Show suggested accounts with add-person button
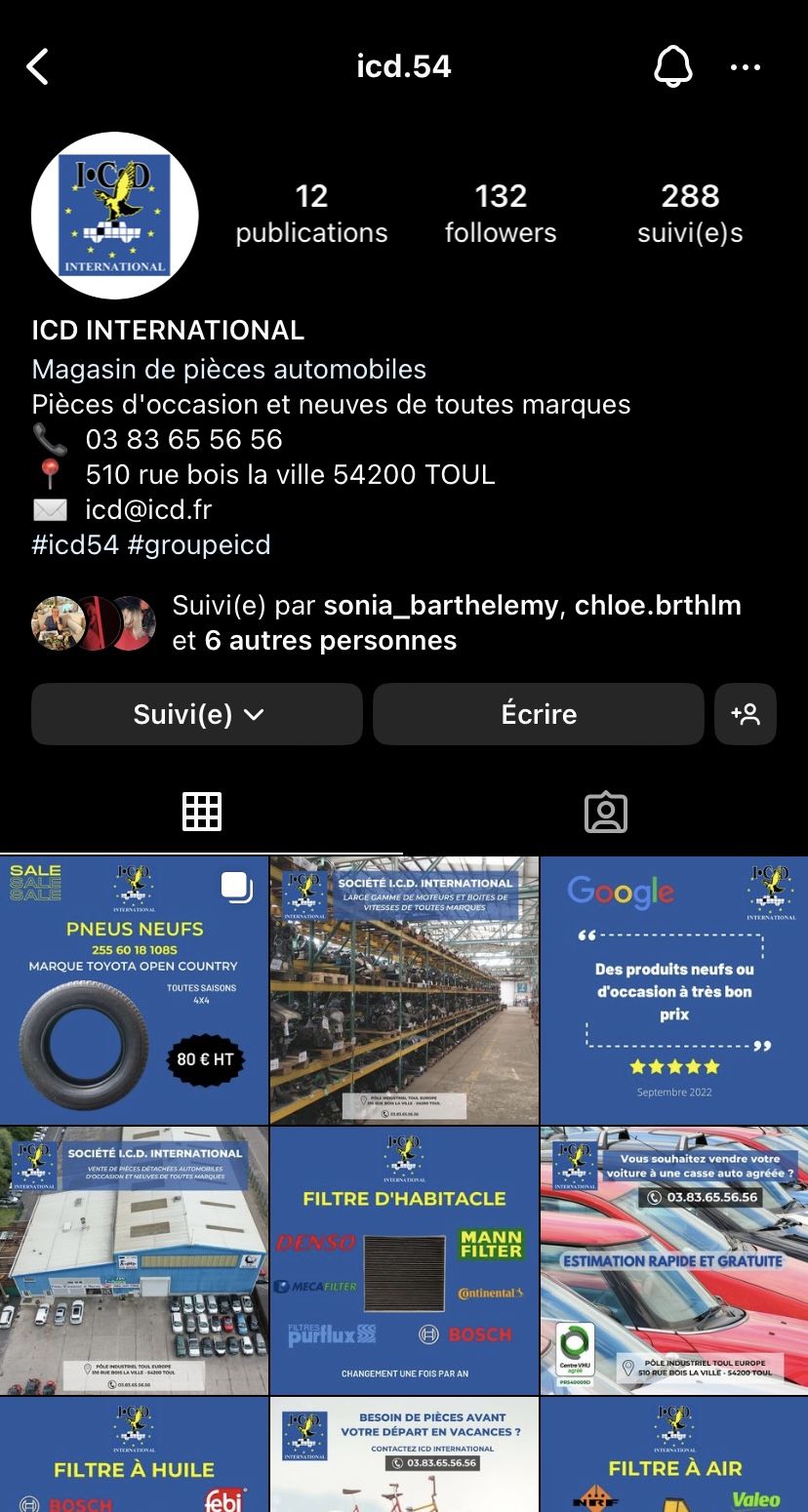808x1512 pixels. (746, 714)
